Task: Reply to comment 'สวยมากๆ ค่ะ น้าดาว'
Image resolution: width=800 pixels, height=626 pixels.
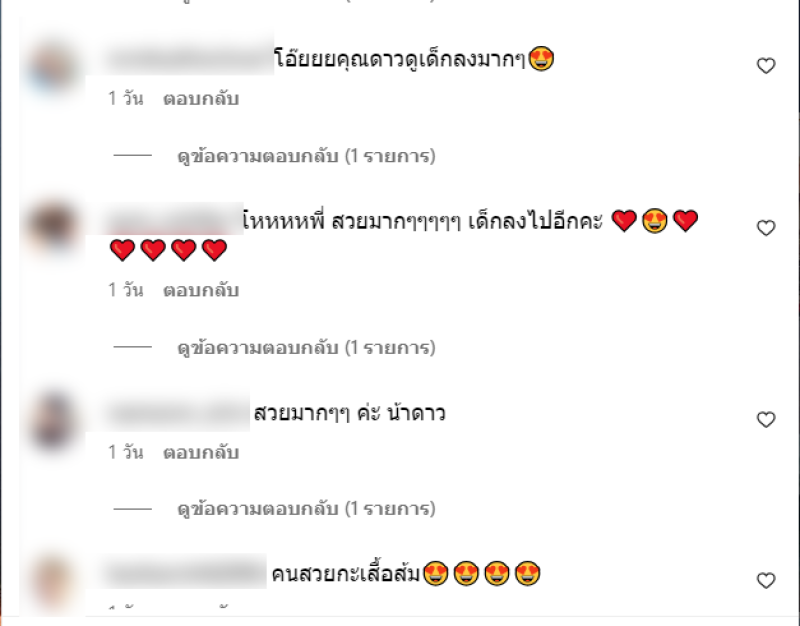Action: 201,452
